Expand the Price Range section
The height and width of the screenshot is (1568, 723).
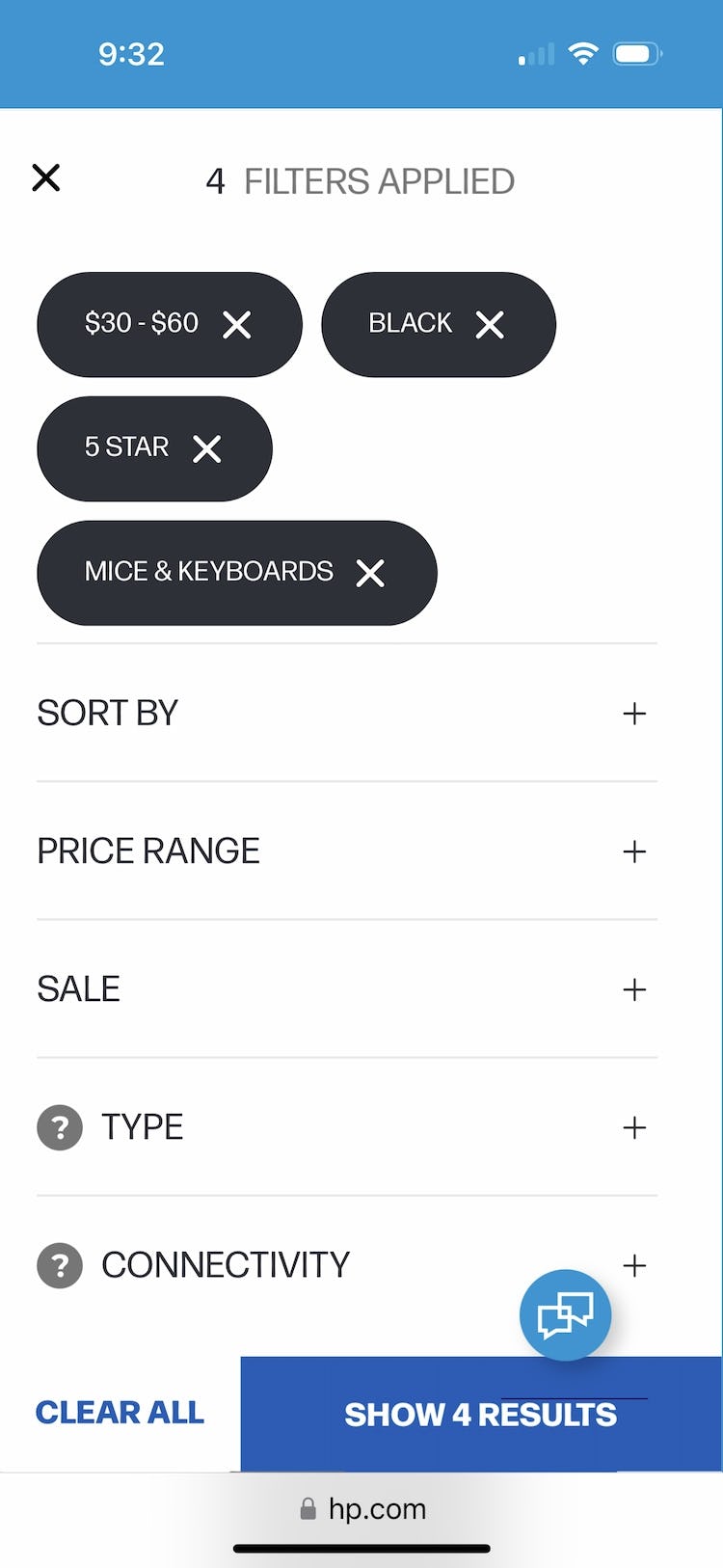(634, 852)
